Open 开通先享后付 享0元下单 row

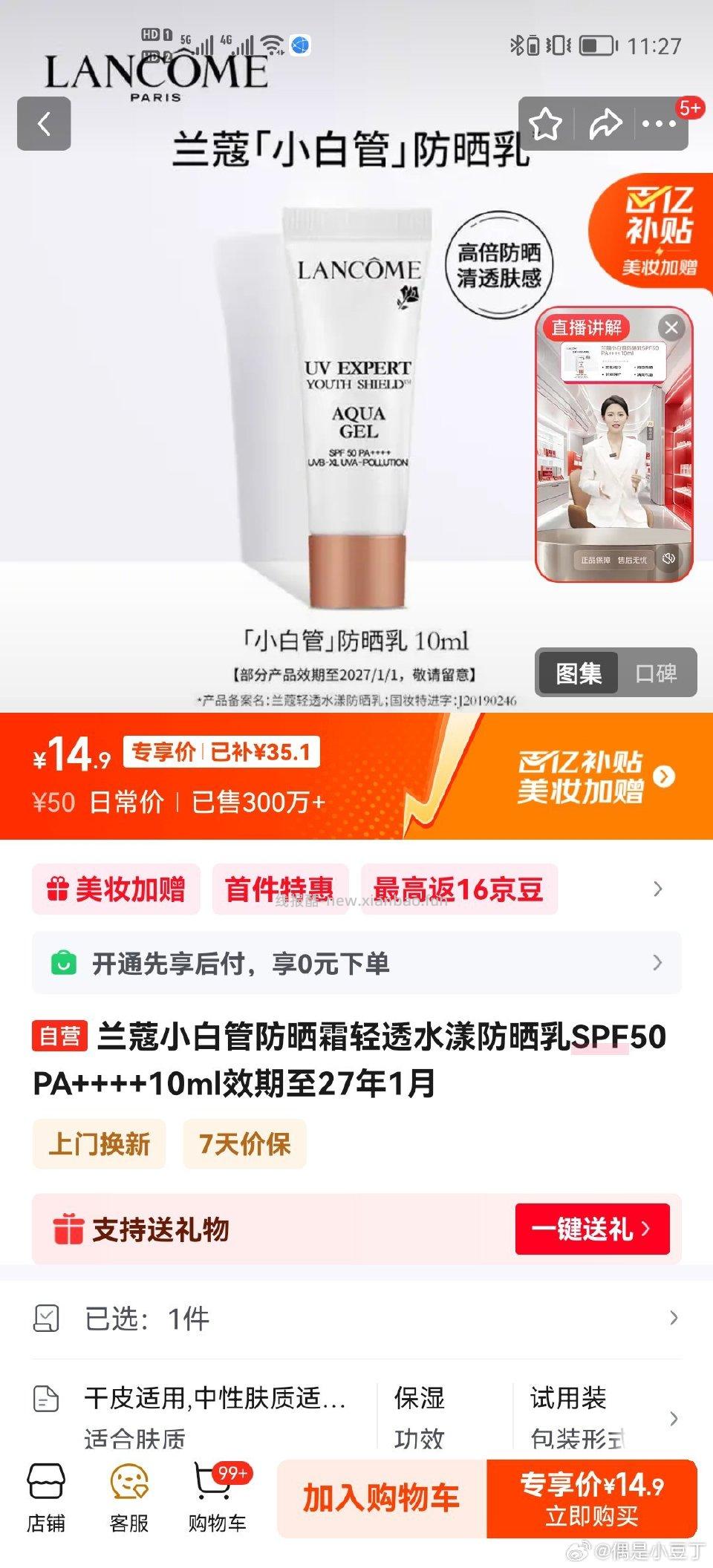pyautogui.click(x=356, y=963)
